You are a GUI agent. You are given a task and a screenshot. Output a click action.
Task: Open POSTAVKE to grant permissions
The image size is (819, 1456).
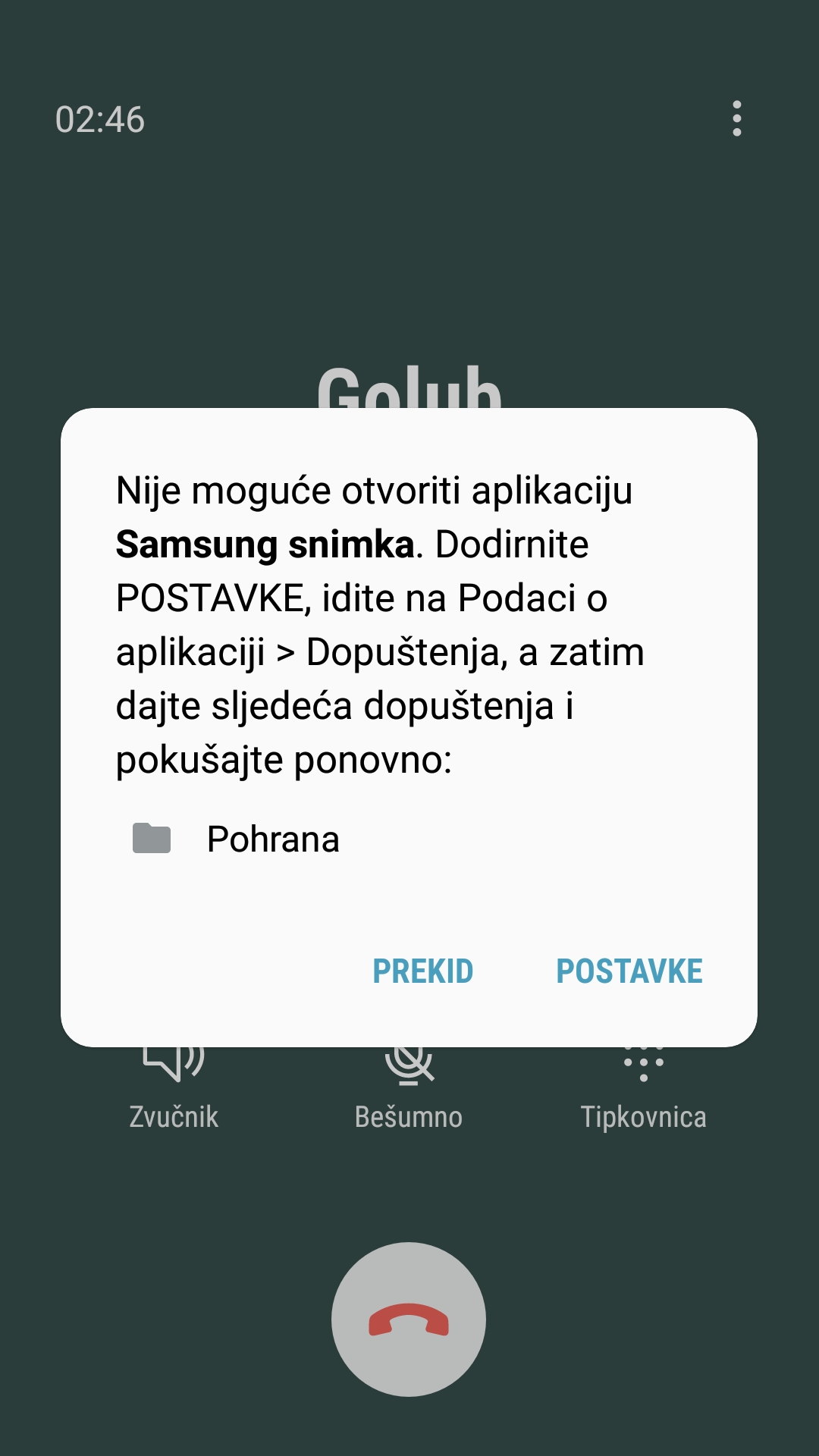[x=629, y=971]
